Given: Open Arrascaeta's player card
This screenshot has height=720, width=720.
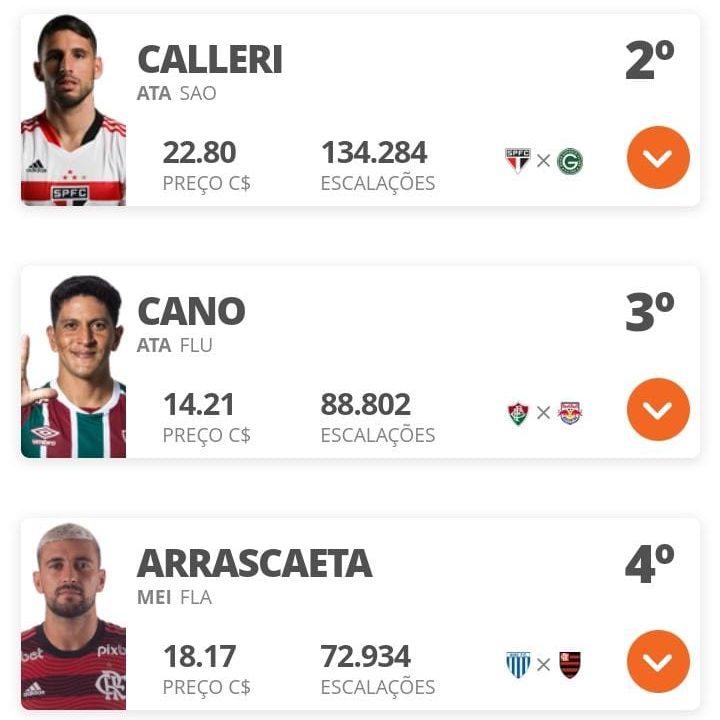Looking at the screenshot, I should pos(254,564).
